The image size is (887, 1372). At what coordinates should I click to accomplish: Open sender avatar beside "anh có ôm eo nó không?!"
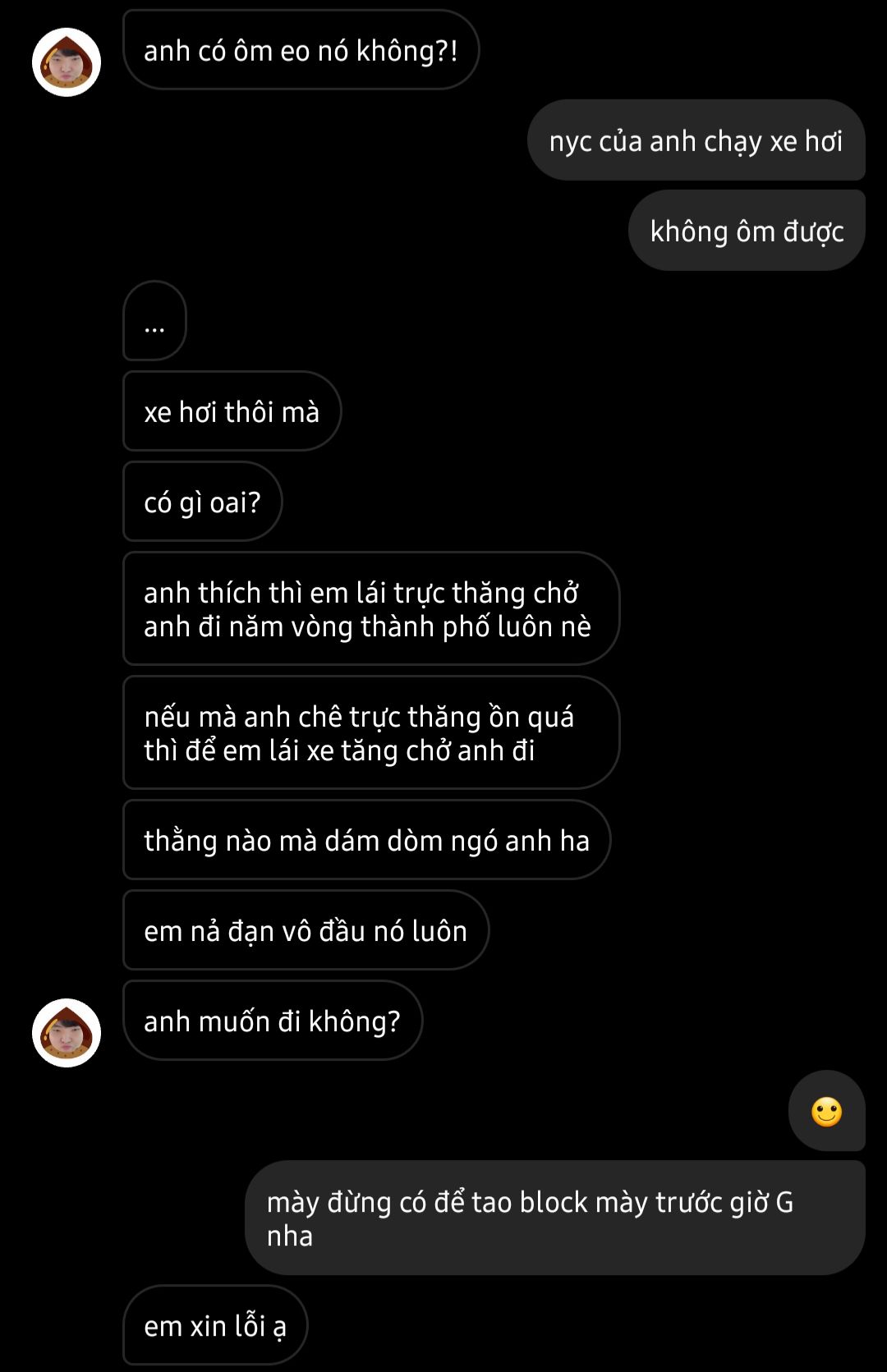(67, 62)
